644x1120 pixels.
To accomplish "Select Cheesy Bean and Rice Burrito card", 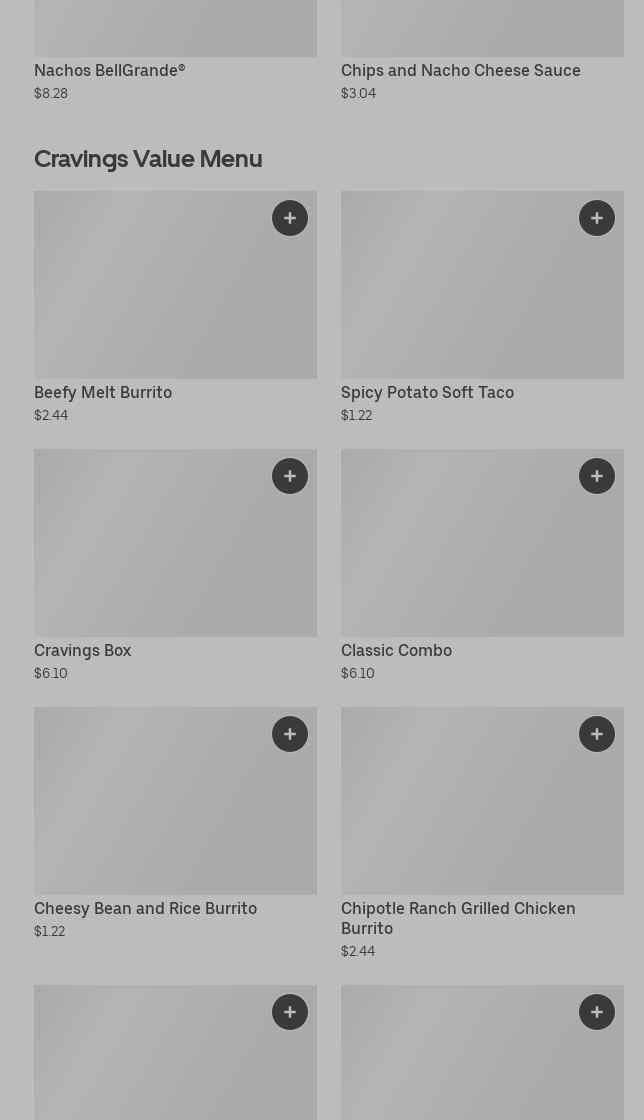I will click(x=176, y=824).
